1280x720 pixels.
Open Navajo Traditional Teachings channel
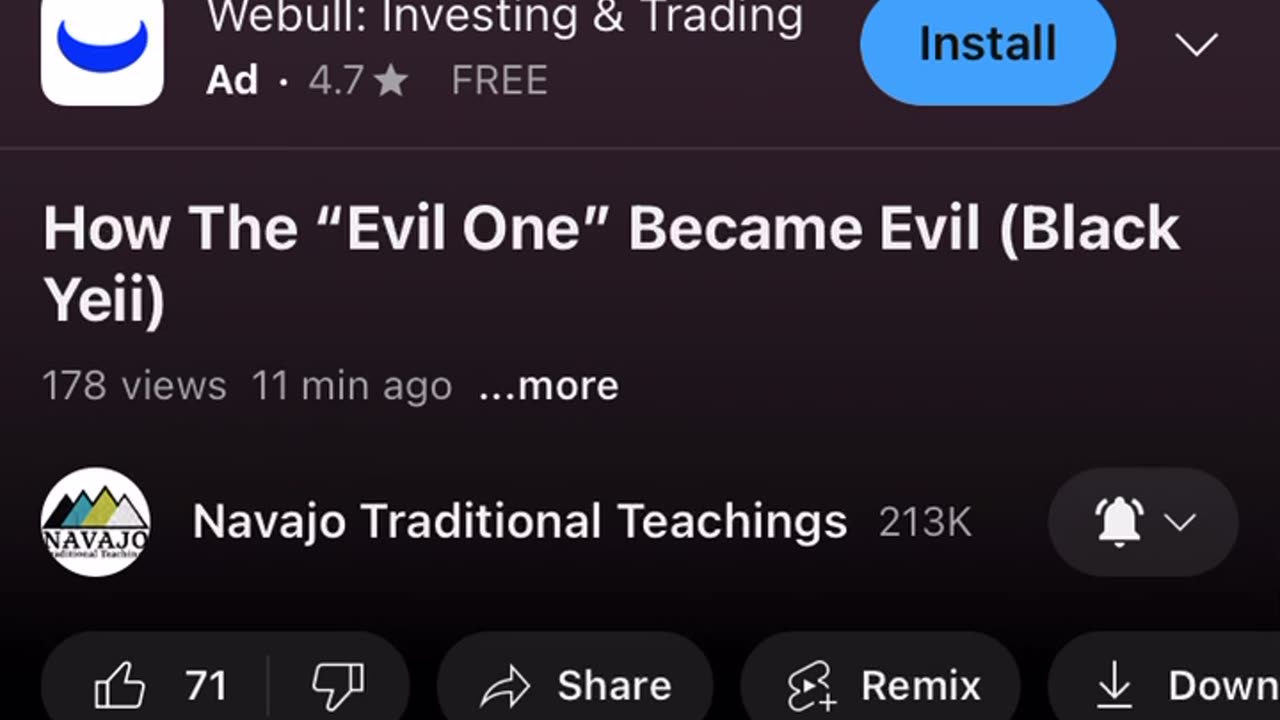518,522
